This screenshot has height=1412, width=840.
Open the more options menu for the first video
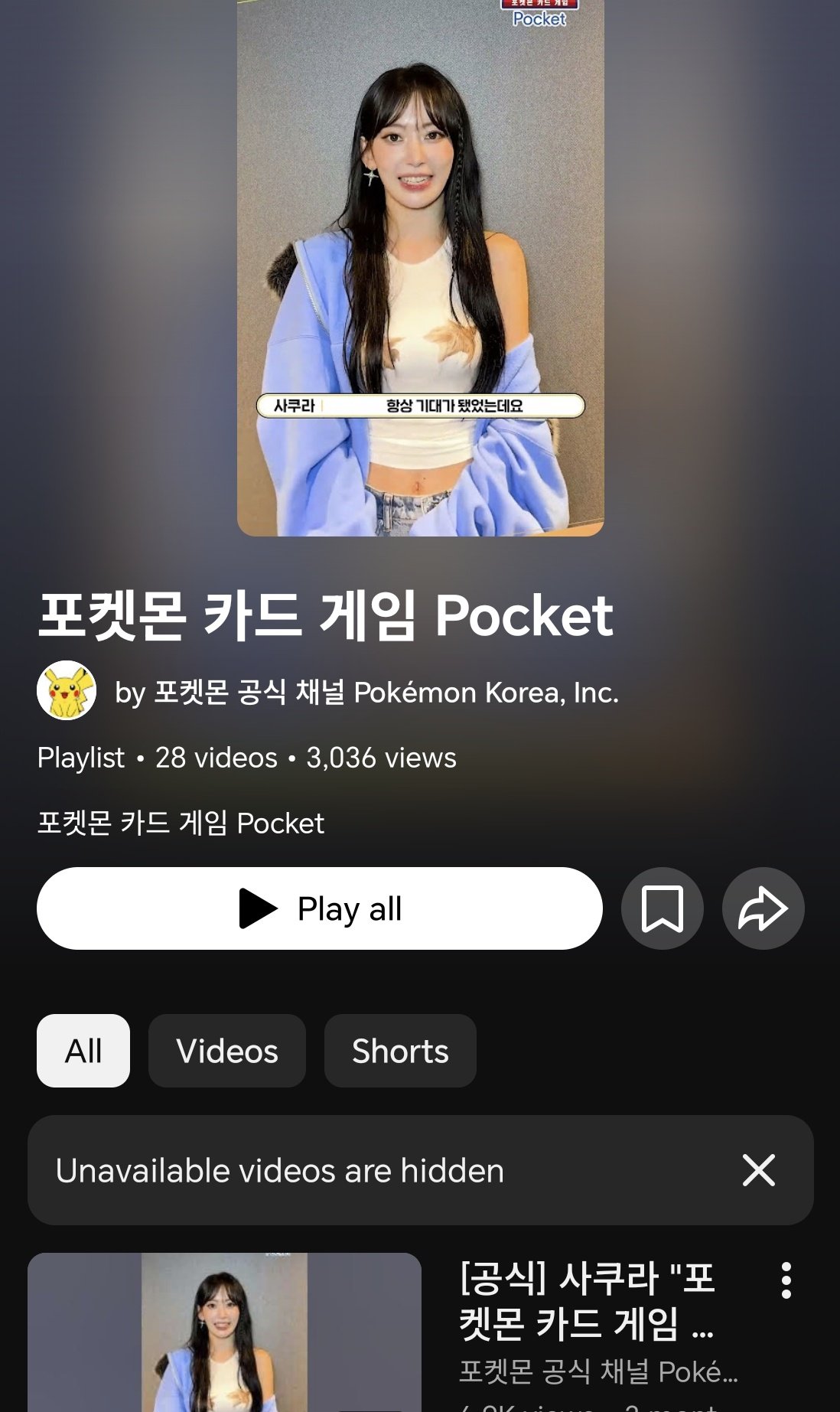786,1280
